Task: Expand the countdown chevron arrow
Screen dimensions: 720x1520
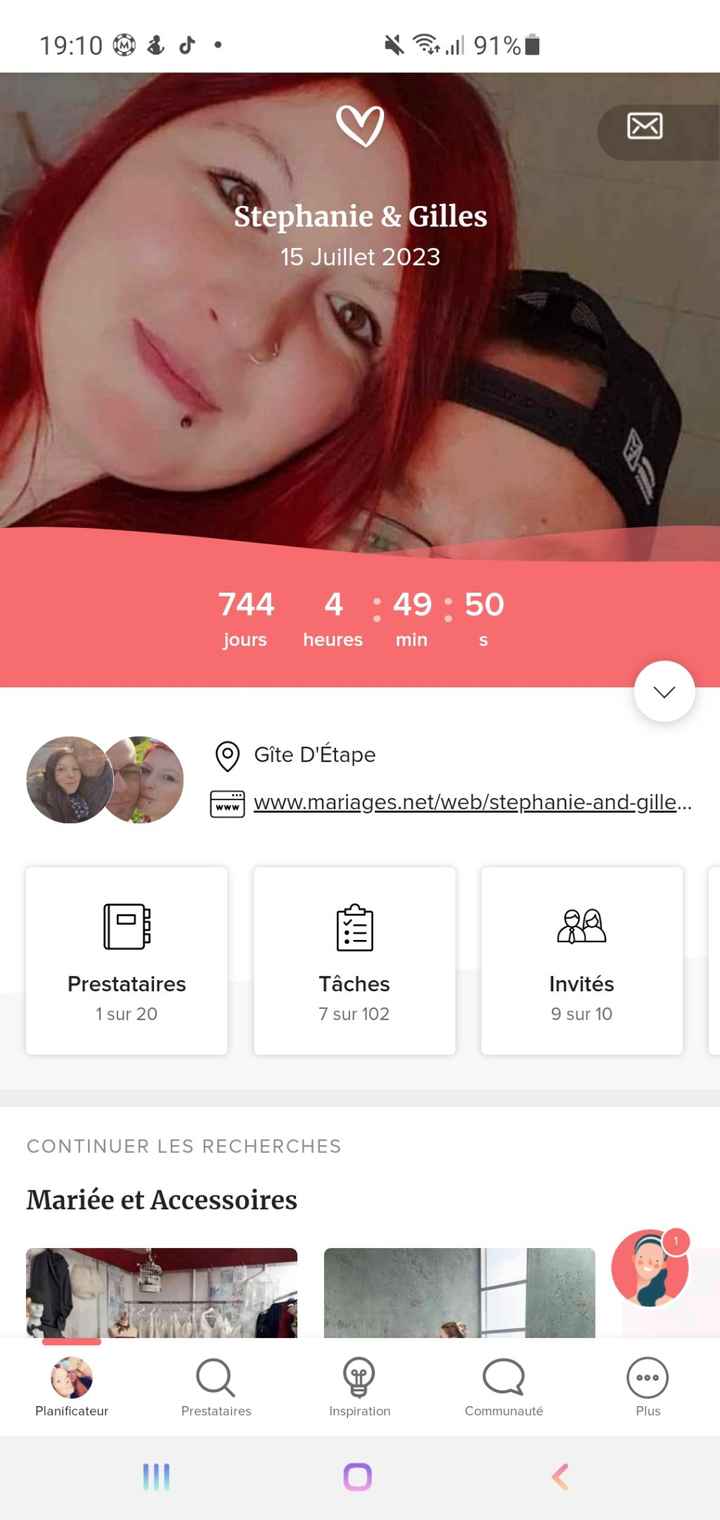Action: pos(664,691)
